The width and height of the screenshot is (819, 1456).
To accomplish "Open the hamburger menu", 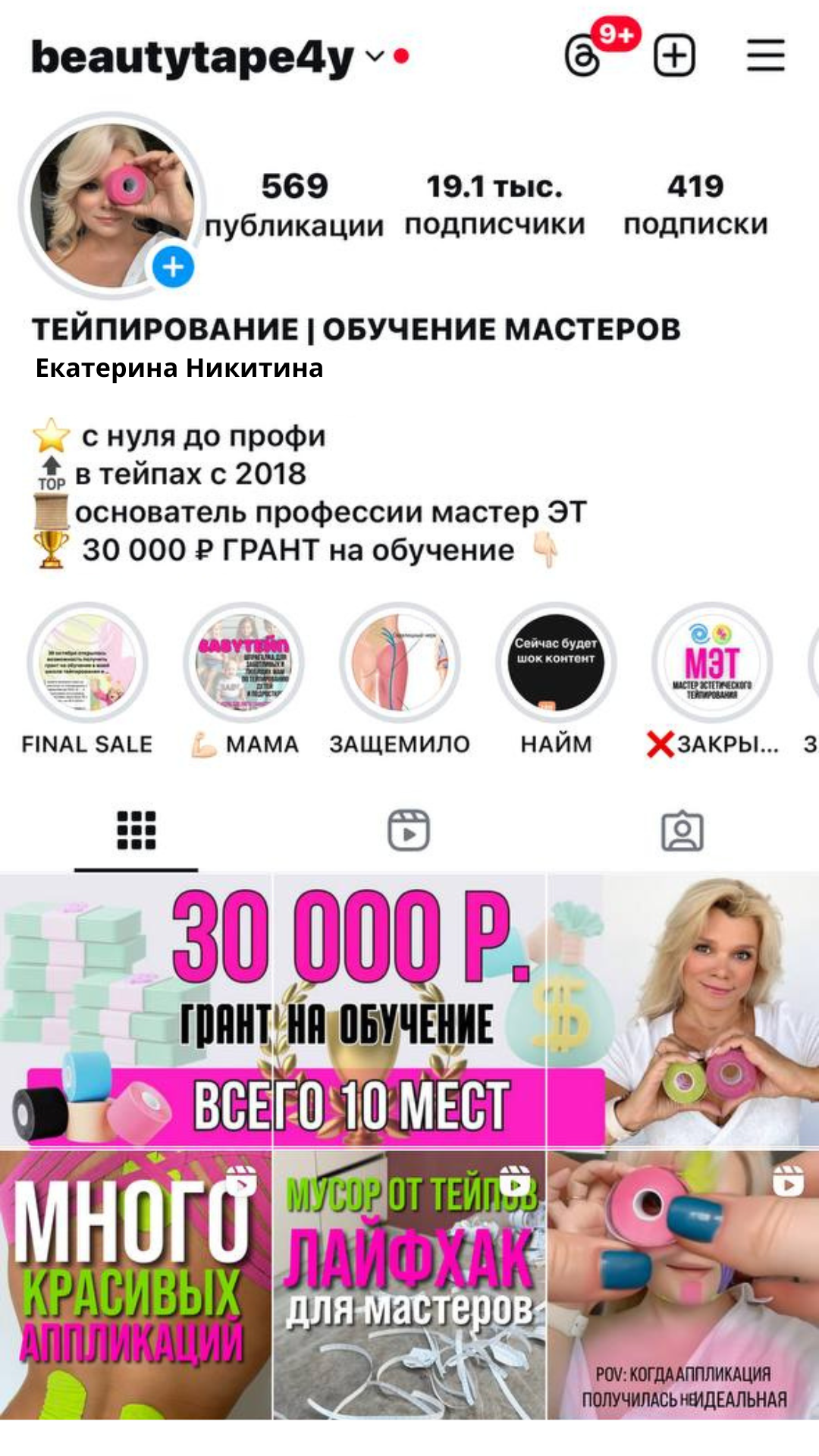I will click(x=765, y=56).
